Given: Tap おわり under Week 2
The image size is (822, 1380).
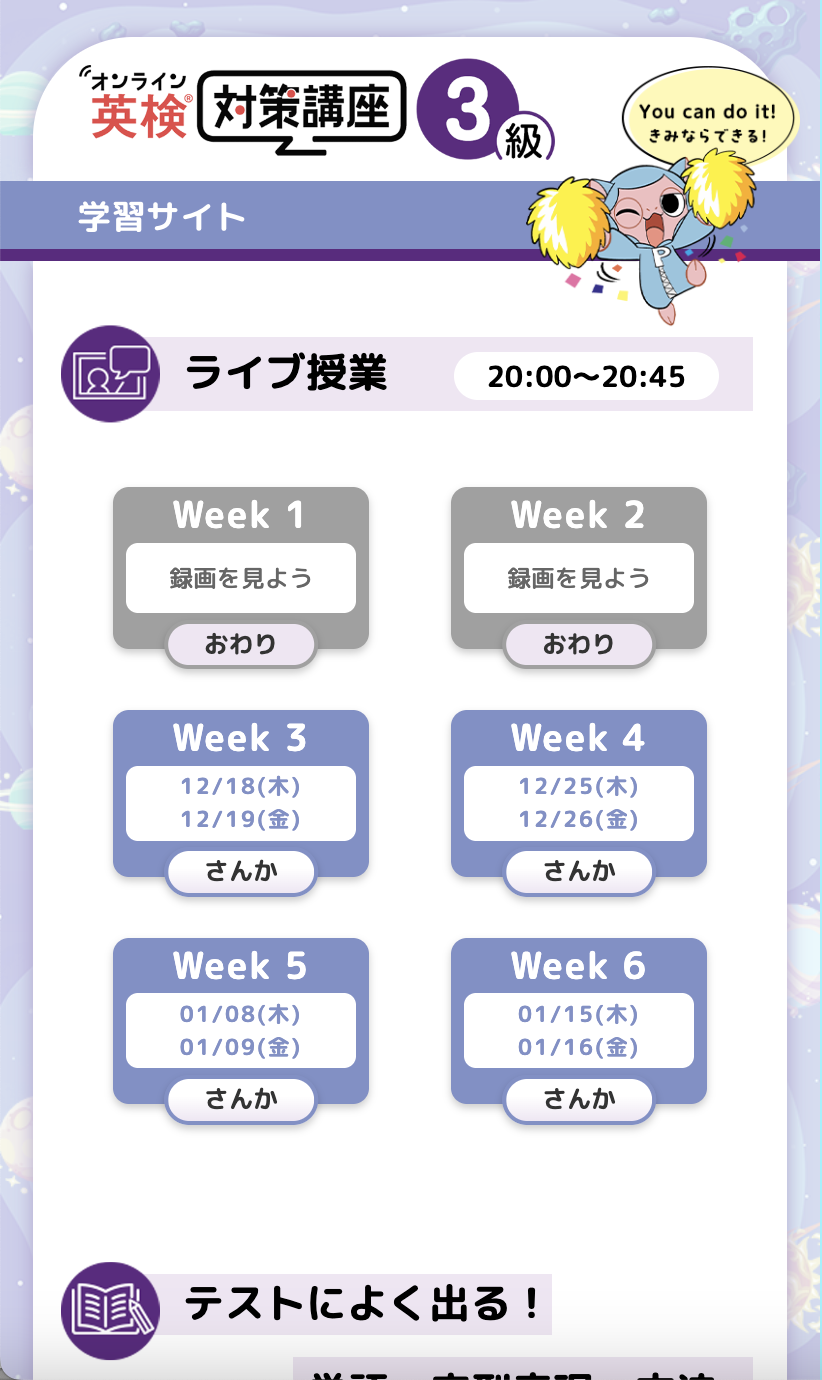Looking at the screenshot, I should coord(578,644).
